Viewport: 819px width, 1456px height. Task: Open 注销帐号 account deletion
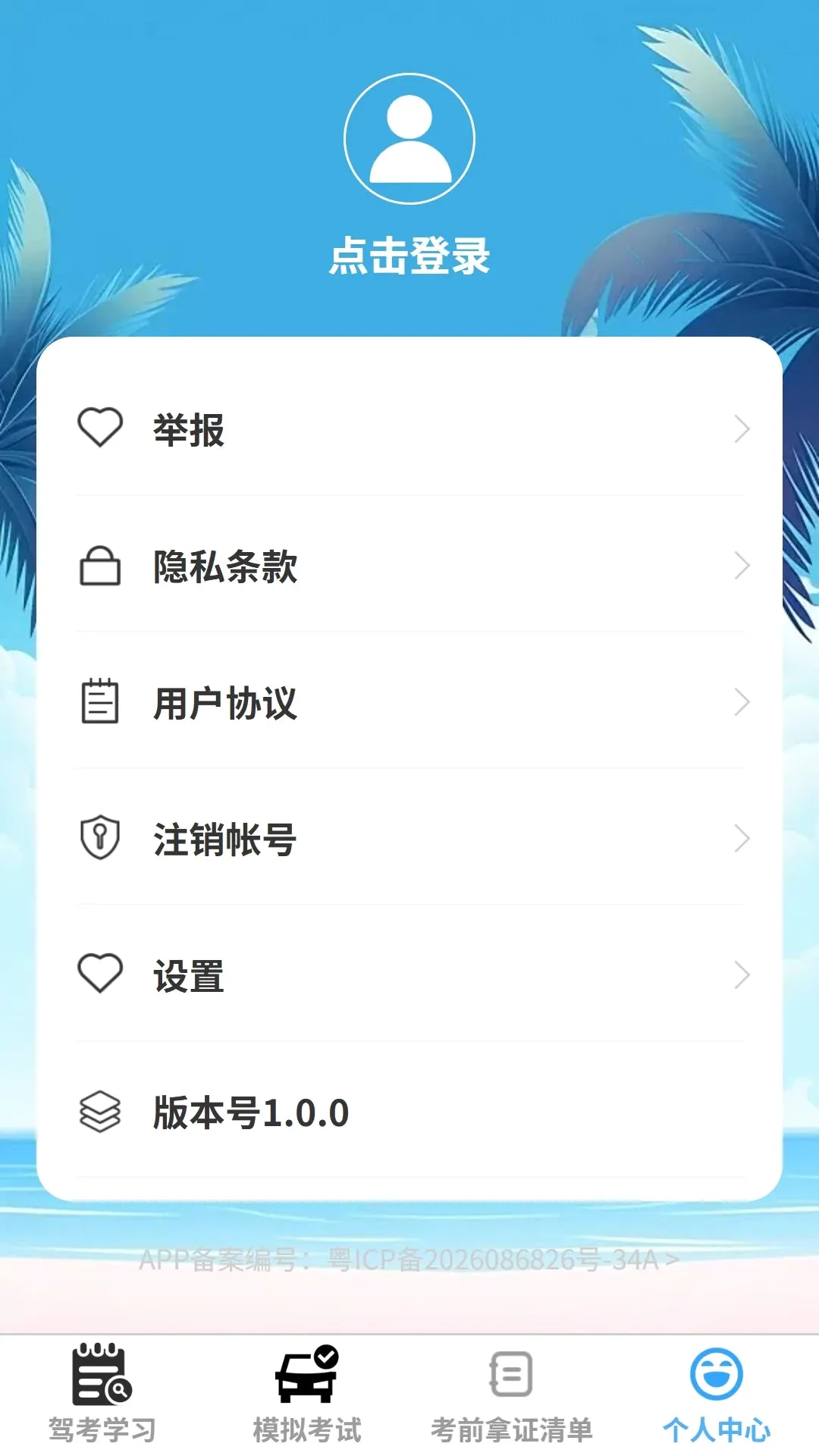click(x=409, y=838)
